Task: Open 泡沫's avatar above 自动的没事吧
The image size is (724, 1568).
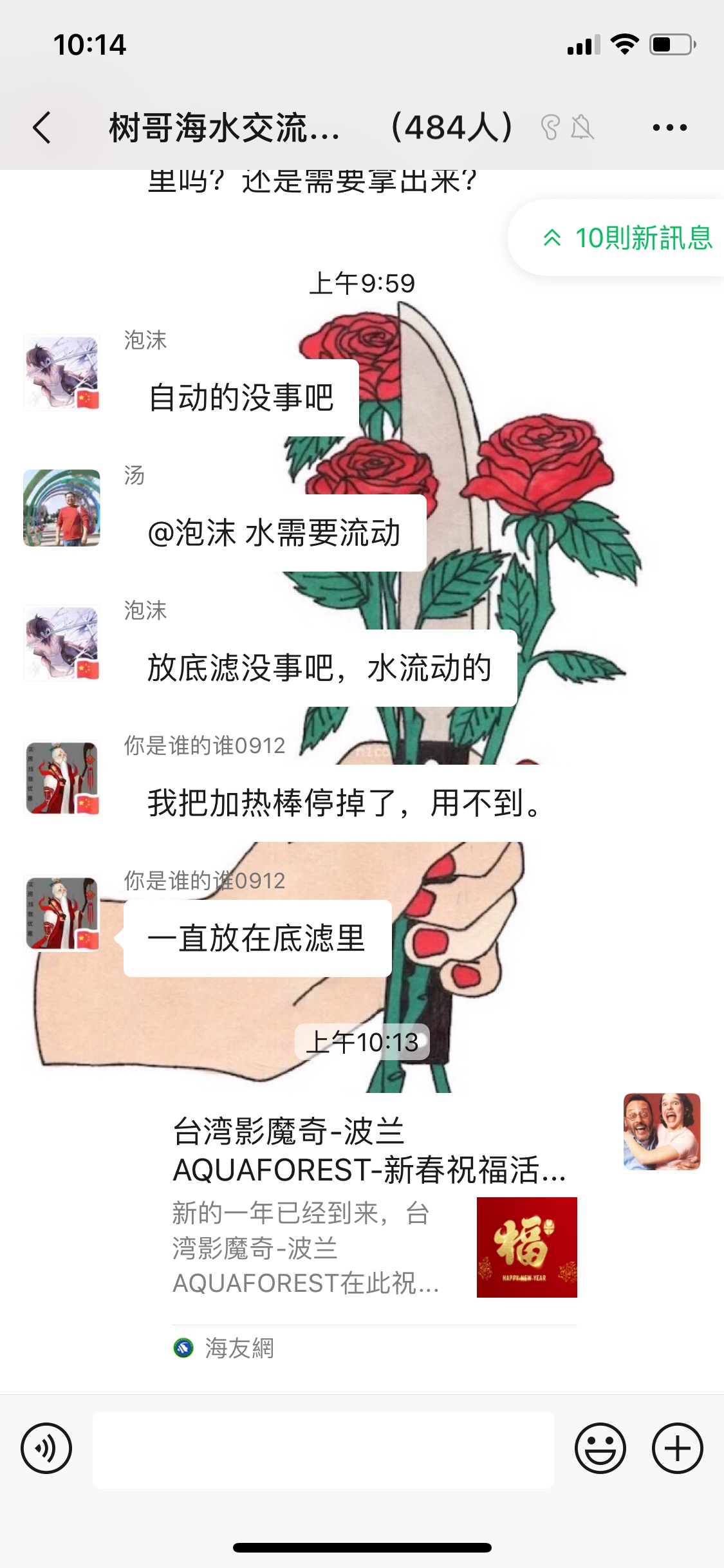Action: [62, 373]
